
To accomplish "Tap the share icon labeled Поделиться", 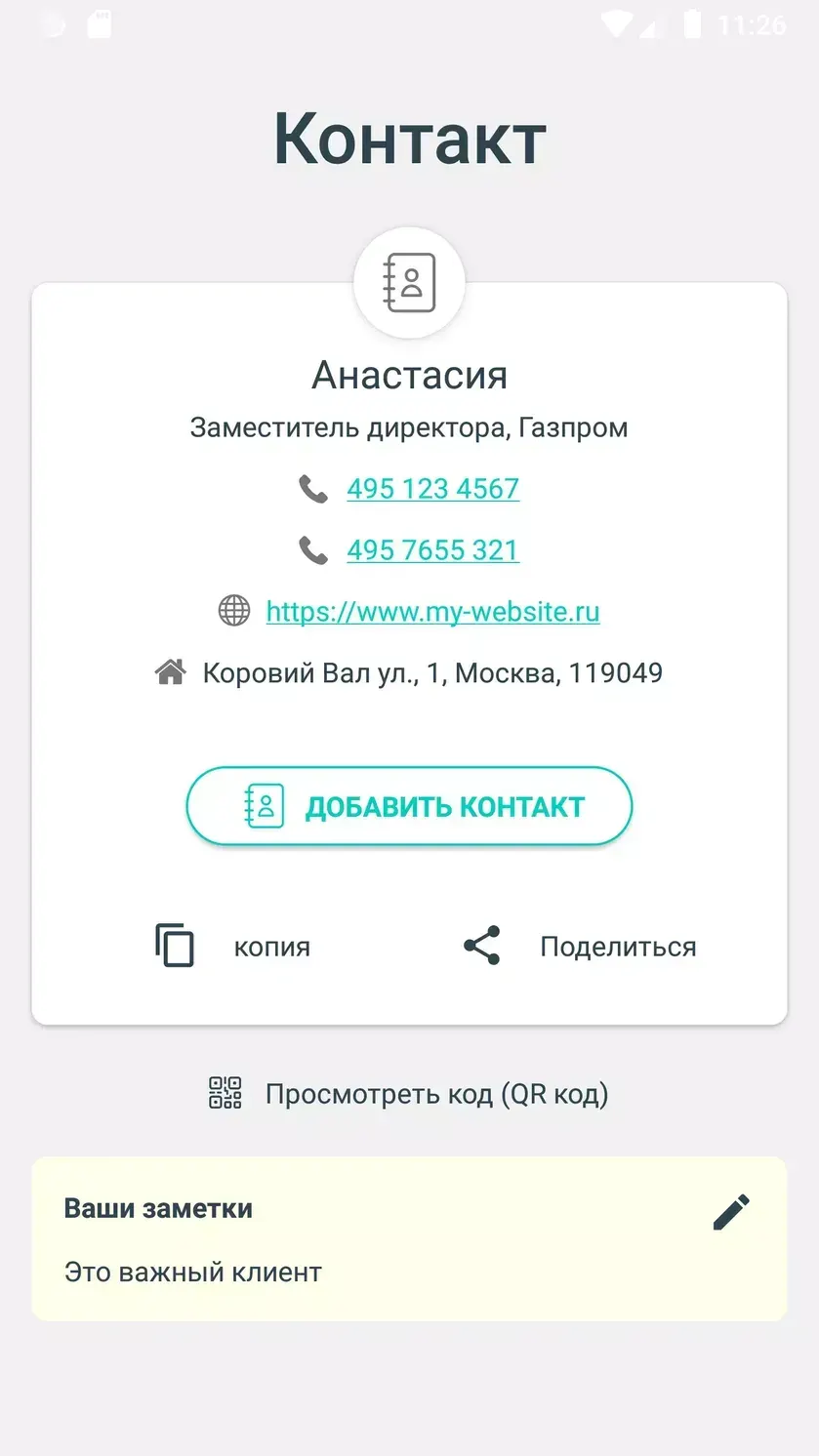I will coord(482,945).
